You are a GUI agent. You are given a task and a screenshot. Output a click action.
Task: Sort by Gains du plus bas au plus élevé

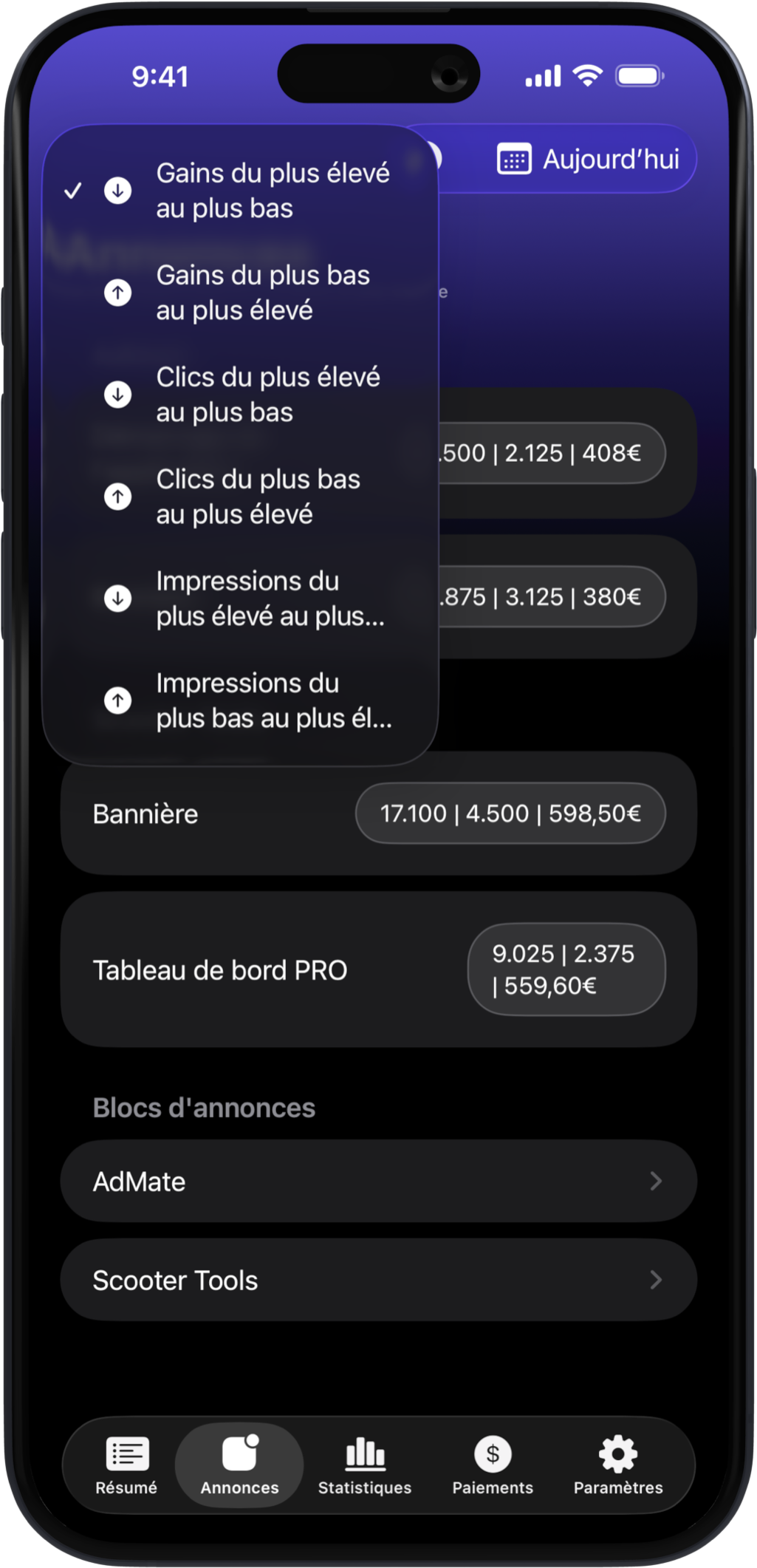pos(251,293)
